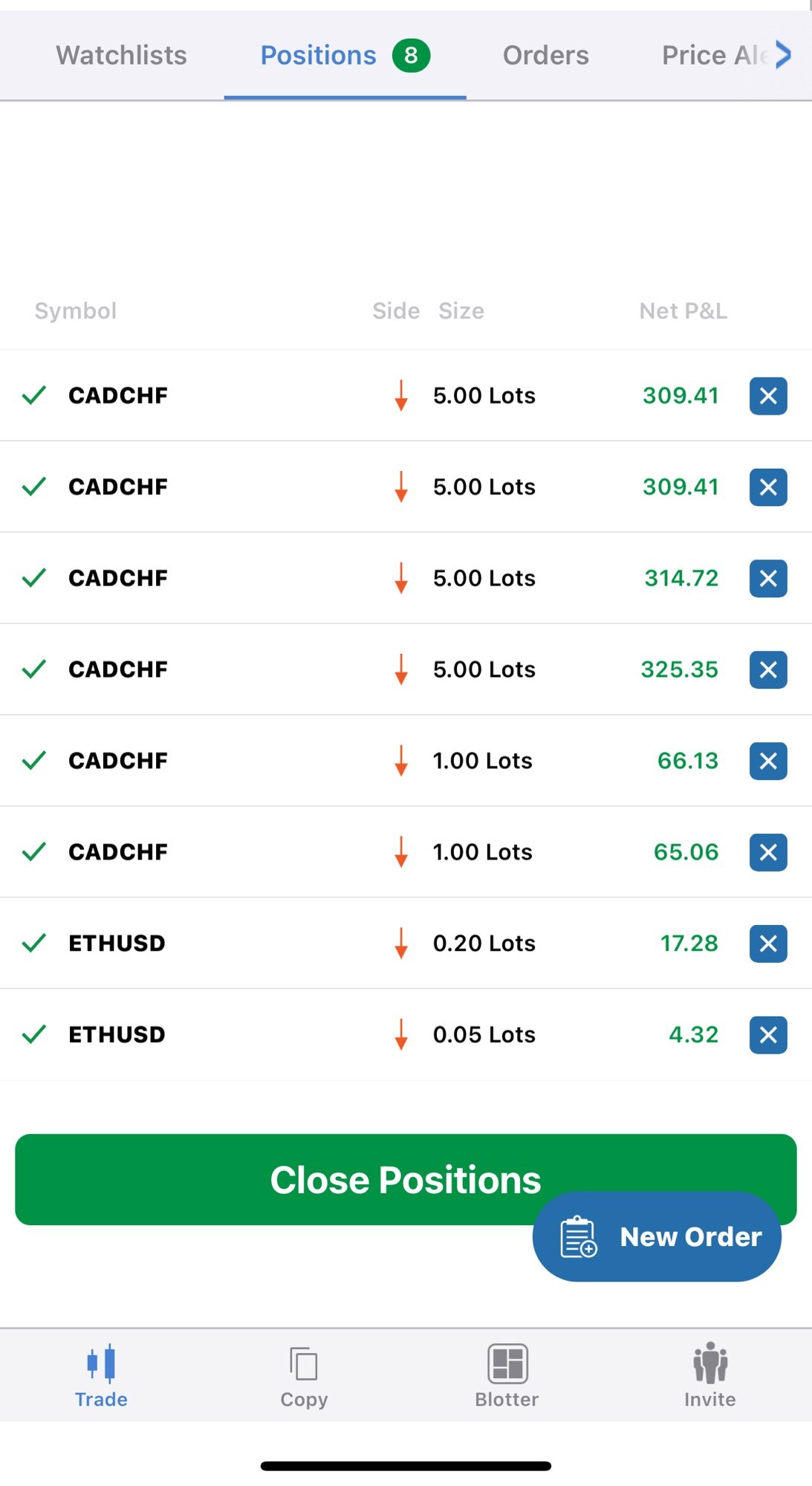Uncheck the CADCHF 66.13 row checkmark
Image resolution: width=812 pixels, height=1486 pixels.
point(34,761)
